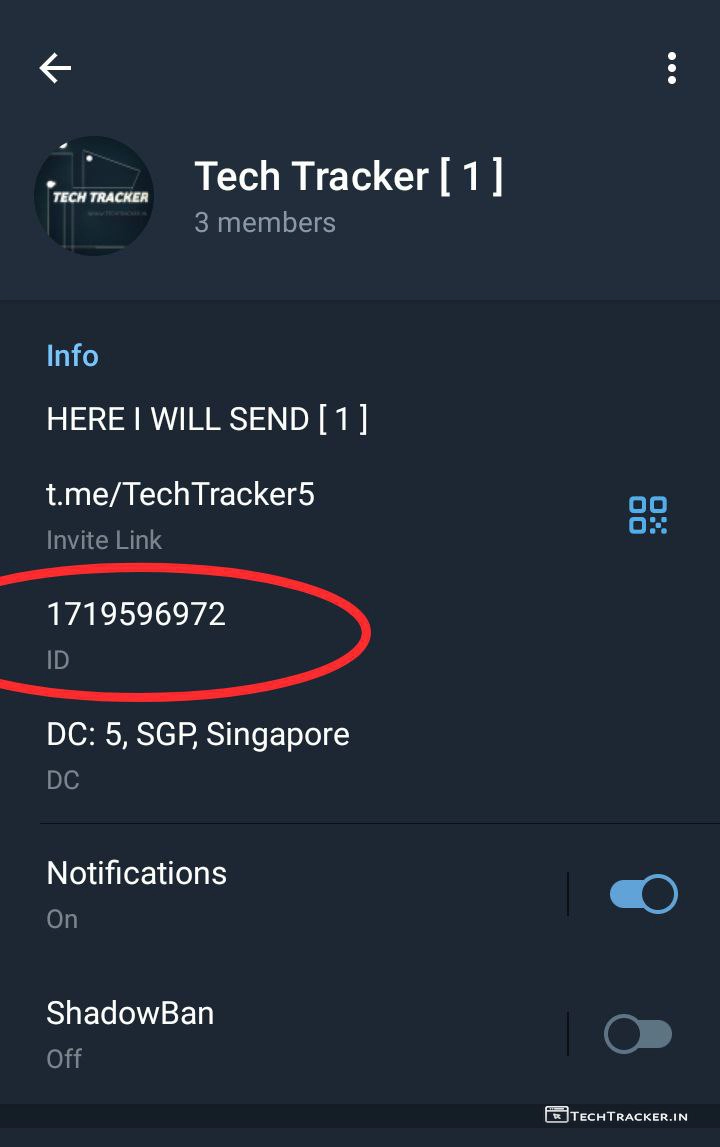Go back using the back arrow
The image size is (720, 1147).
point(55,68)
